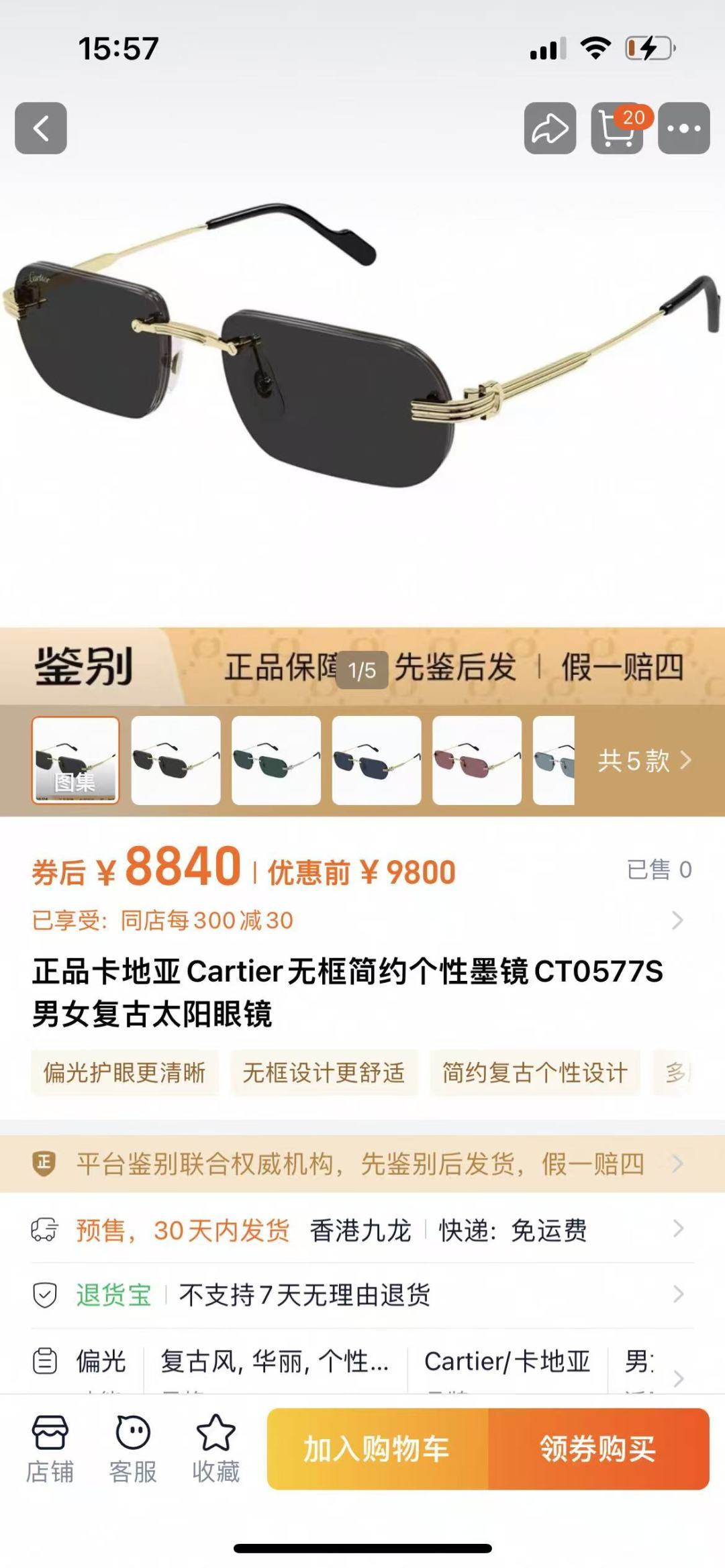Tap the 1/5 image page indicator
Viewport: 725px width, 1568px height.
362,668
